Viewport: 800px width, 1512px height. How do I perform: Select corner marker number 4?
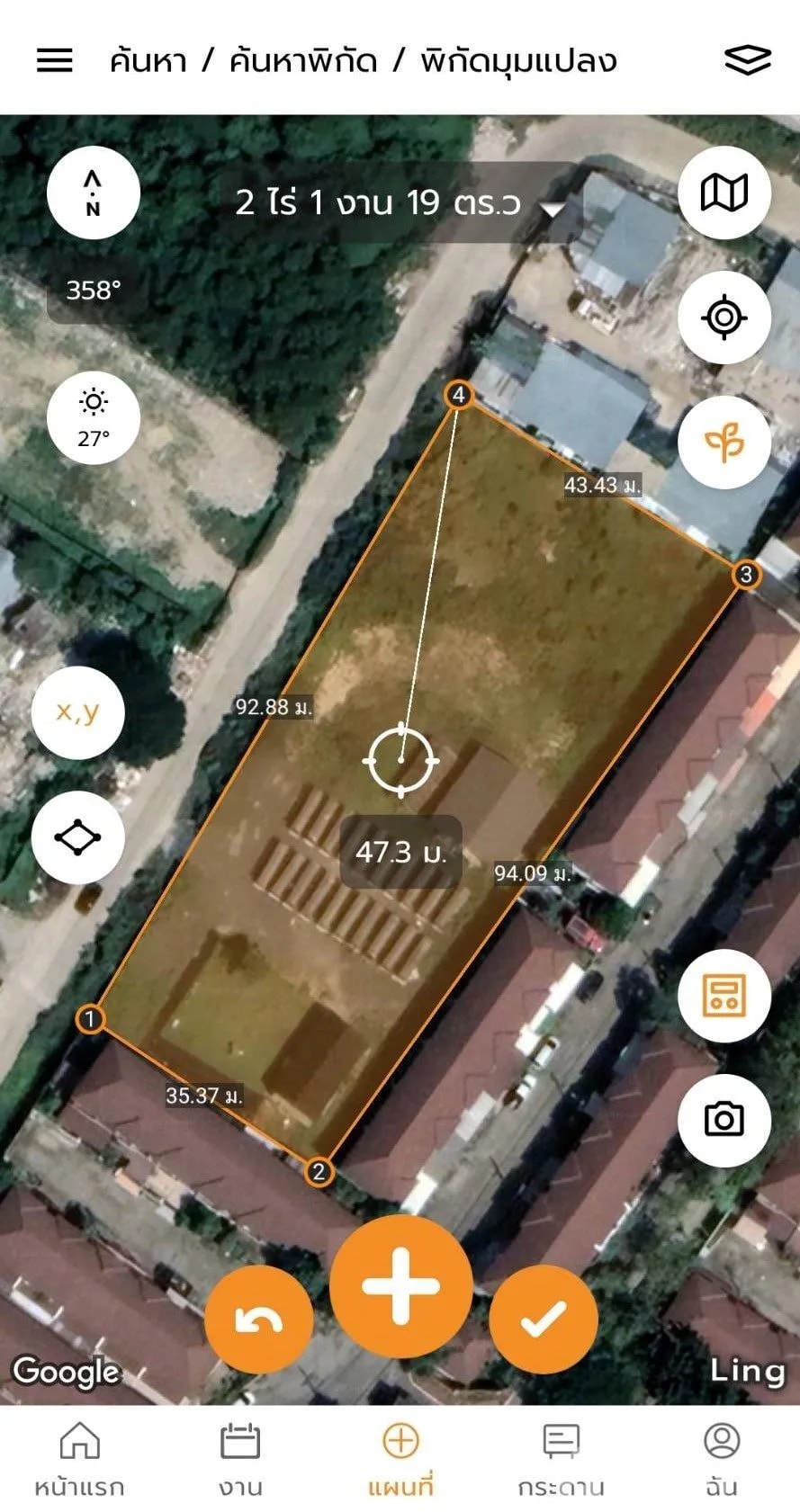click(459, 394)
